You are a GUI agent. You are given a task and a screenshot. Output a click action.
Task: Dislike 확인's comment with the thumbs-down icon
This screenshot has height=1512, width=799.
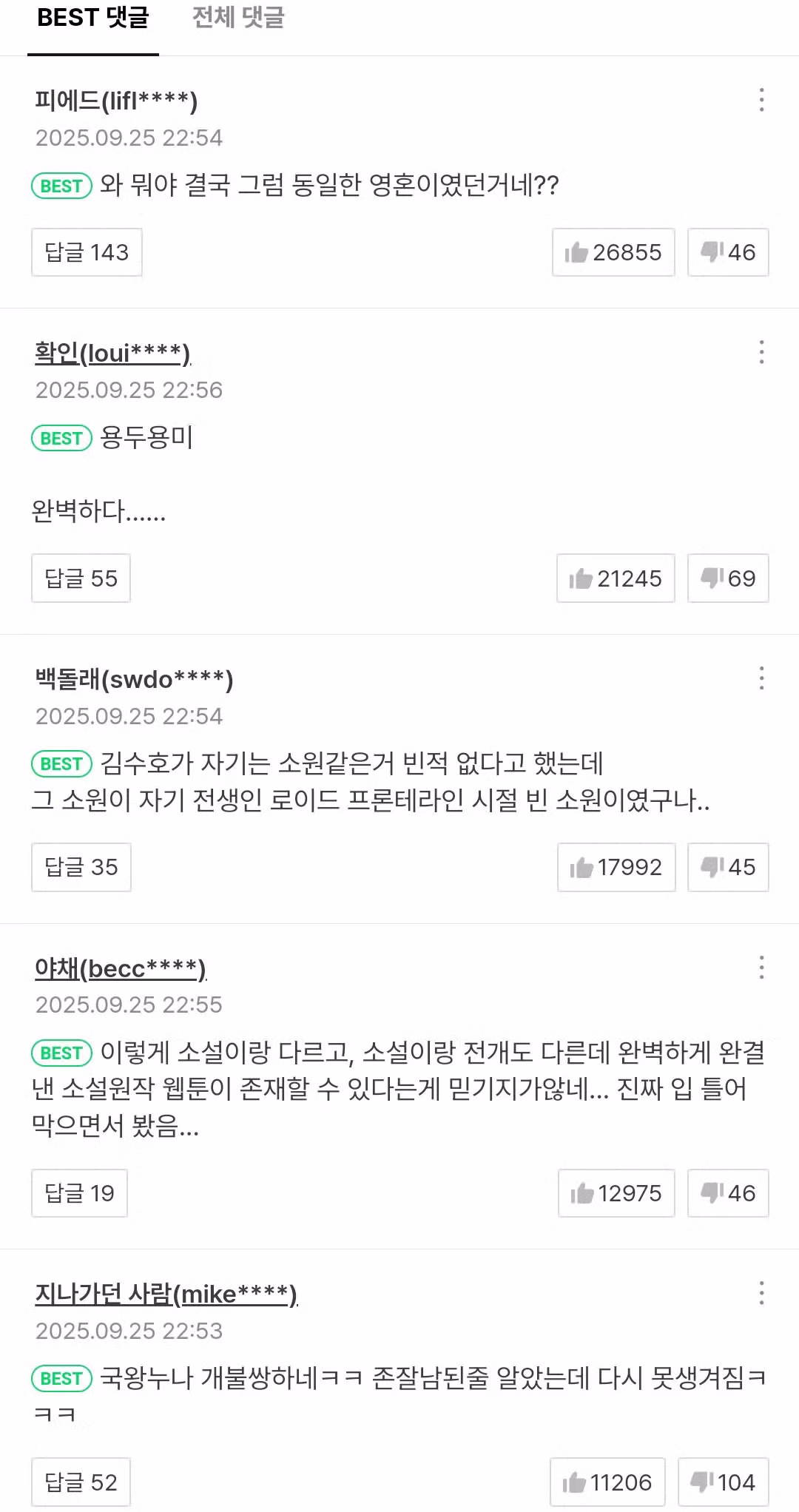[712, 579]
